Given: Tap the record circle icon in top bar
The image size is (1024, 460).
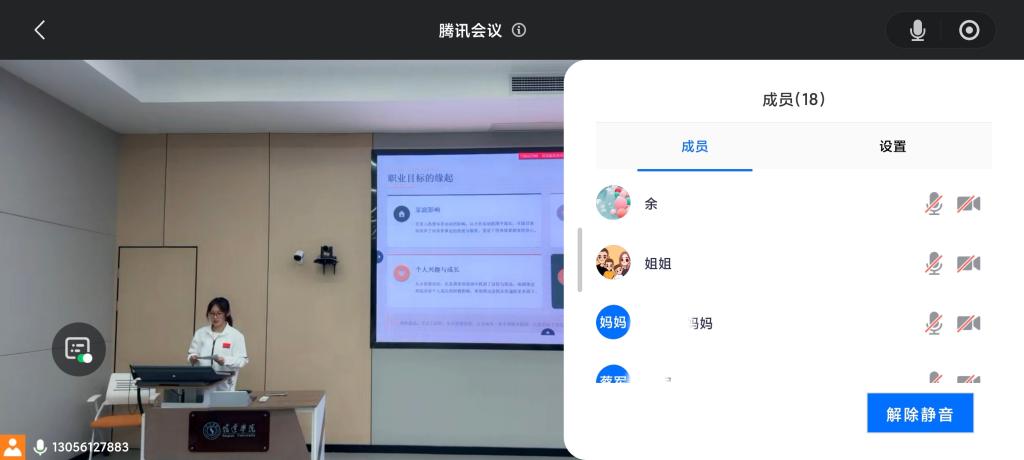Looking at the screenshot, I should point(968,30).
